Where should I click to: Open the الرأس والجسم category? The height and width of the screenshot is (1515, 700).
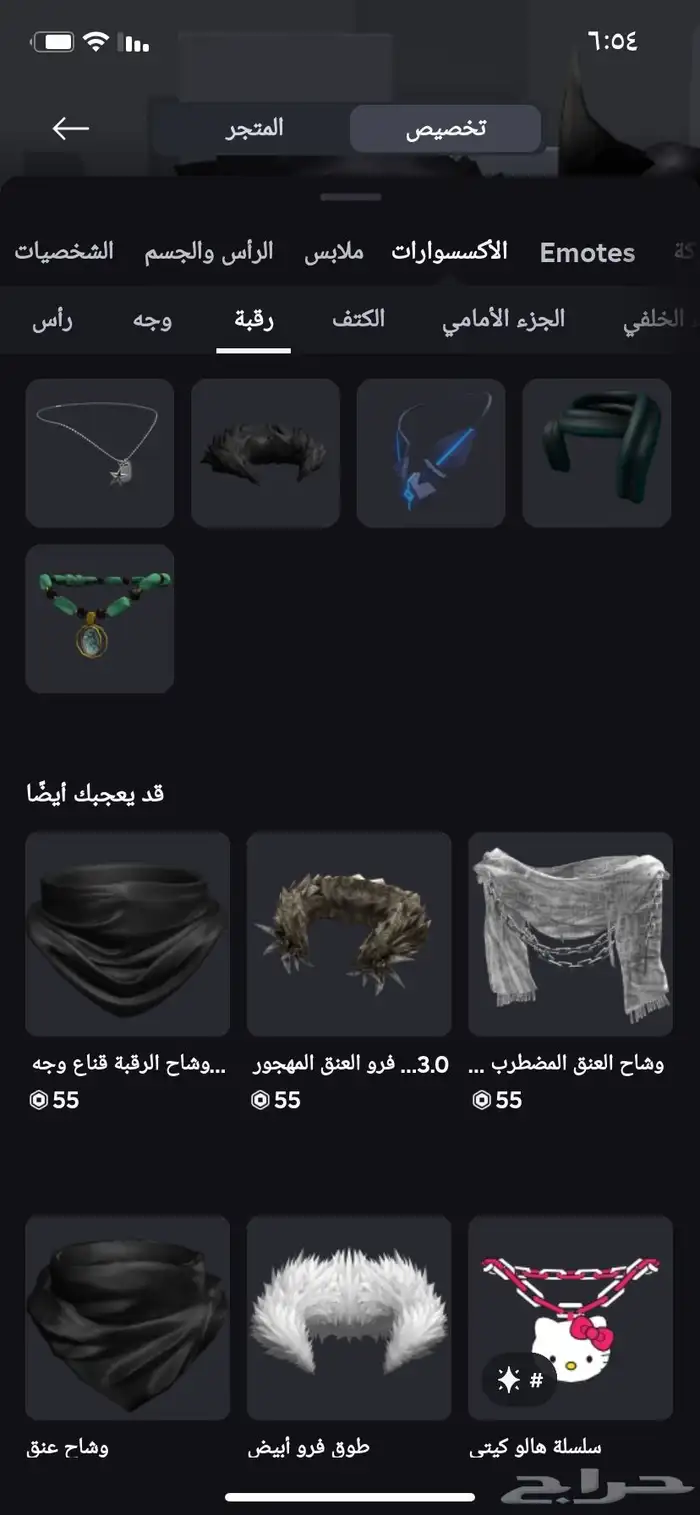click(x=209, y=252)
